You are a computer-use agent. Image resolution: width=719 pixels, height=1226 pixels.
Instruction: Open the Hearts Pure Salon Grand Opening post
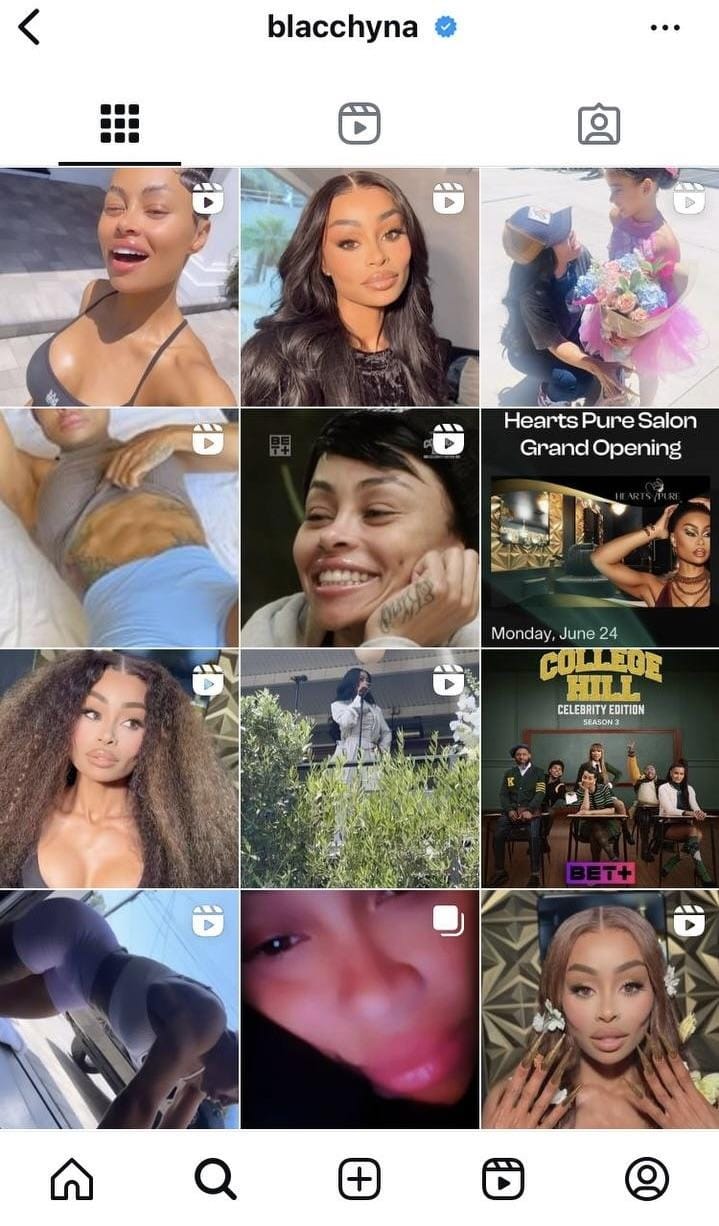tap(599, 527)
